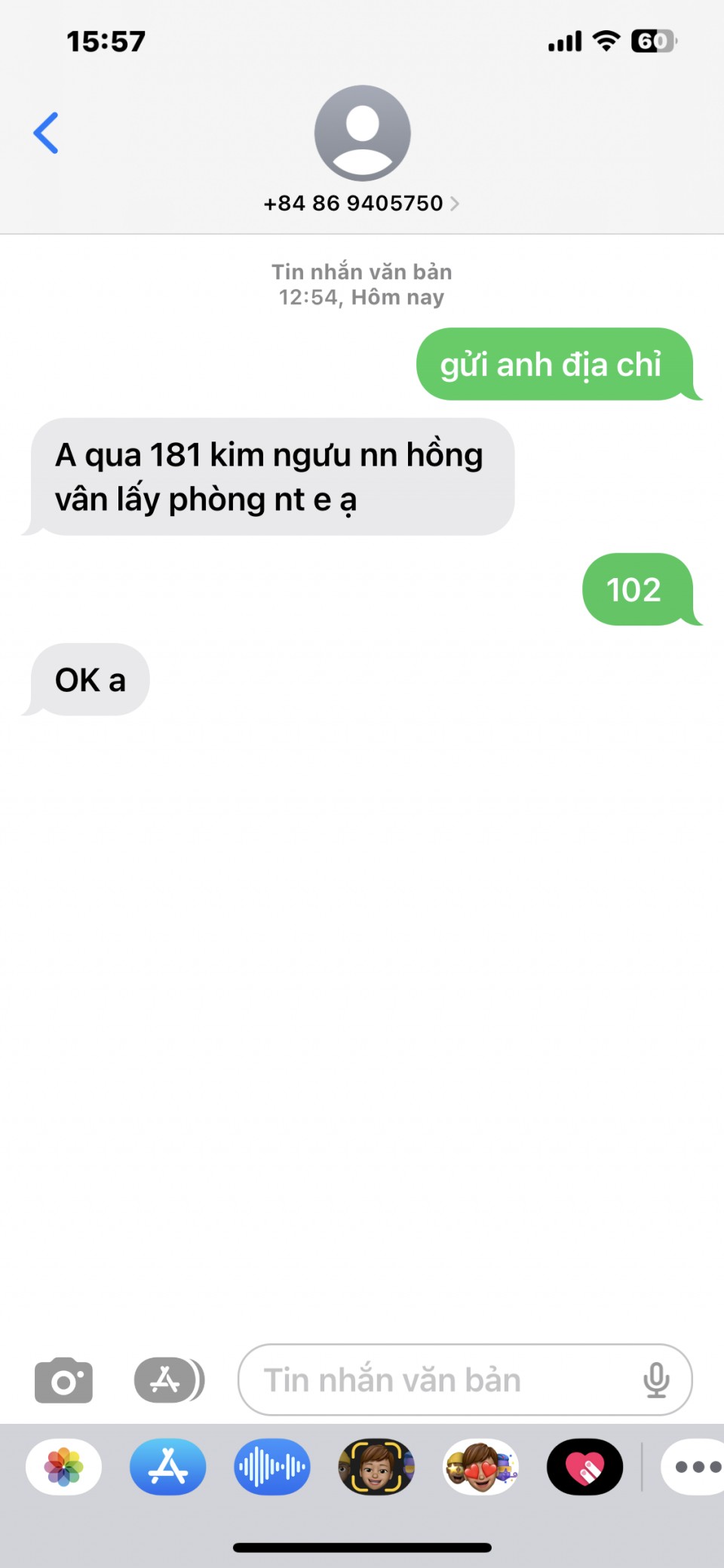The width and height of the screenshot is (724, 1568).
Task: Open the Digital Touch heart app
Action: (584, 1468)
